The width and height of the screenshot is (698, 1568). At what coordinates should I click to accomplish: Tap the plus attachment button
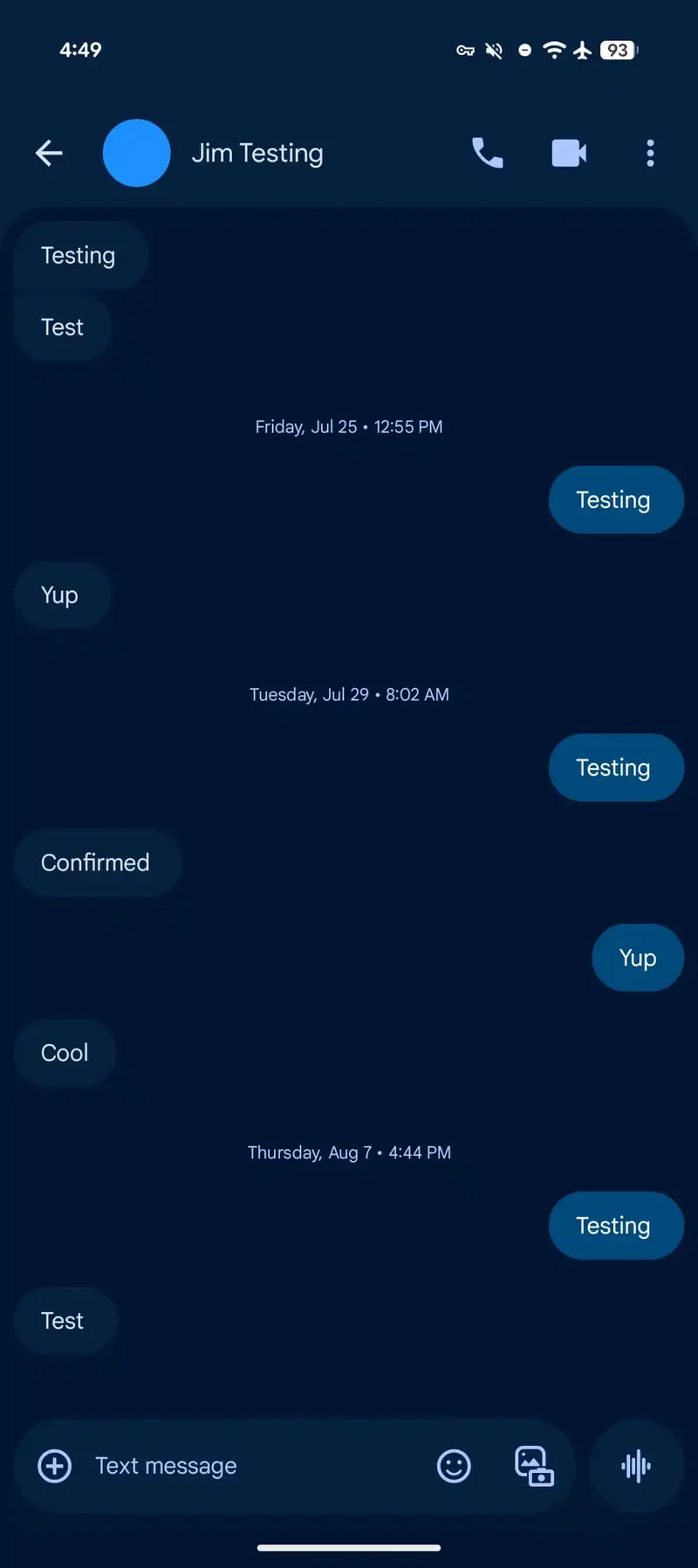(55, 1466)
